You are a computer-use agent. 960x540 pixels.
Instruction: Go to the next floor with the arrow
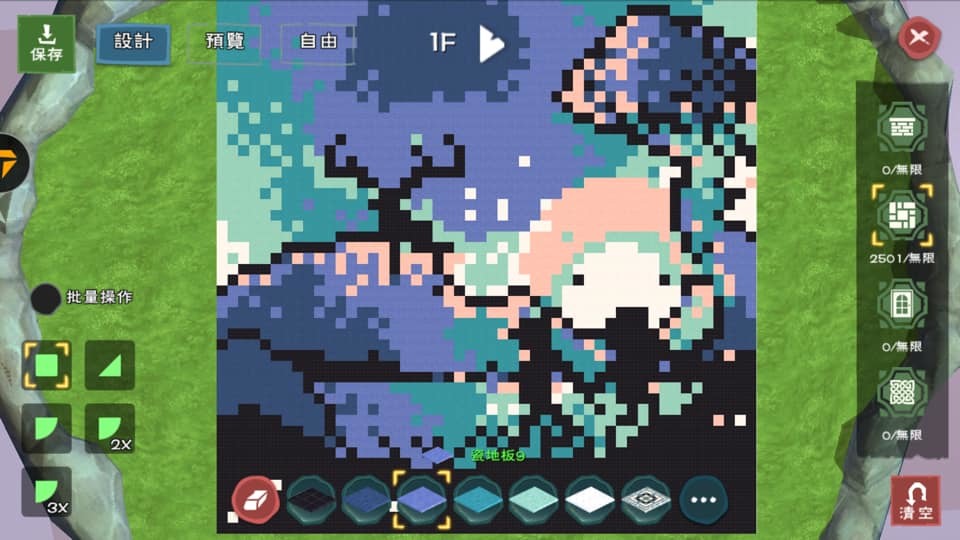490,43
